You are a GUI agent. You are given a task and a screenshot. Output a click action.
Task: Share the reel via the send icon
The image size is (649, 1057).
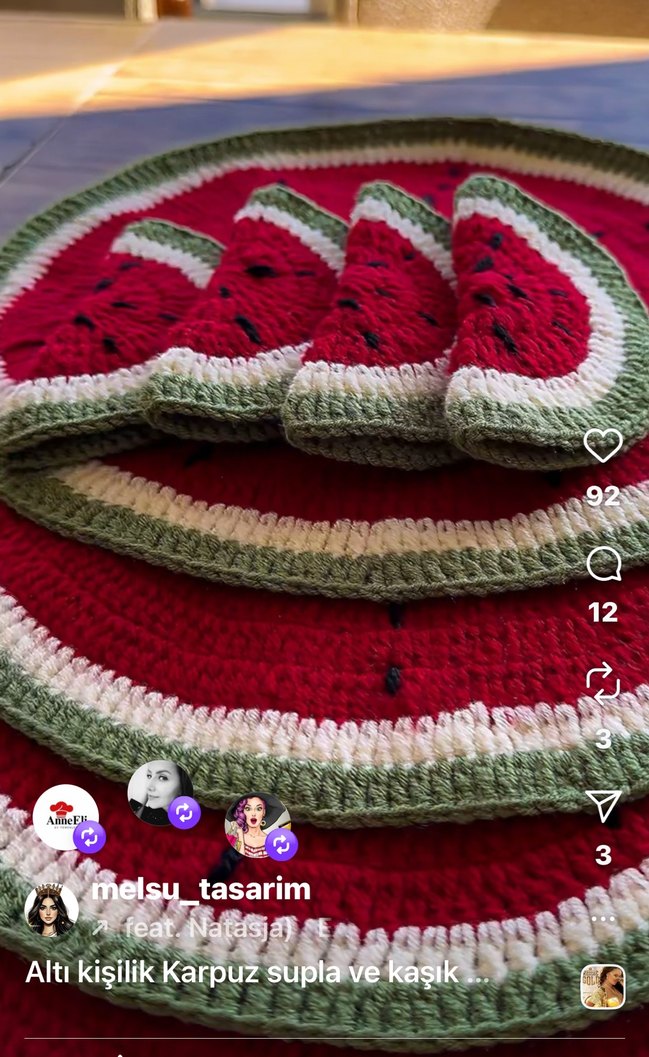(x=603, y=805)
